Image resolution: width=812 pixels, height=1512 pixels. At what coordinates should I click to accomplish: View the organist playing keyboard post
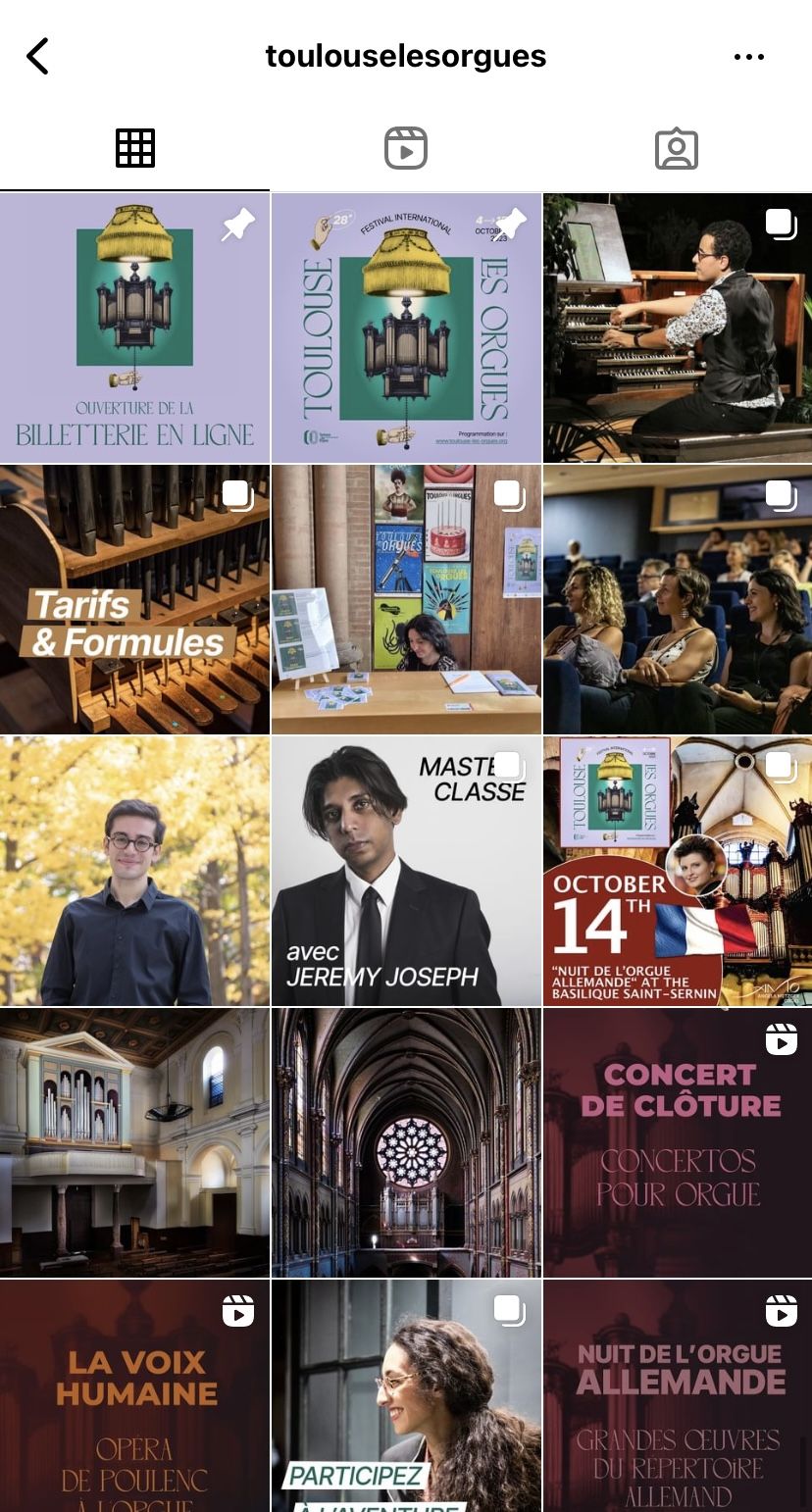678,328
